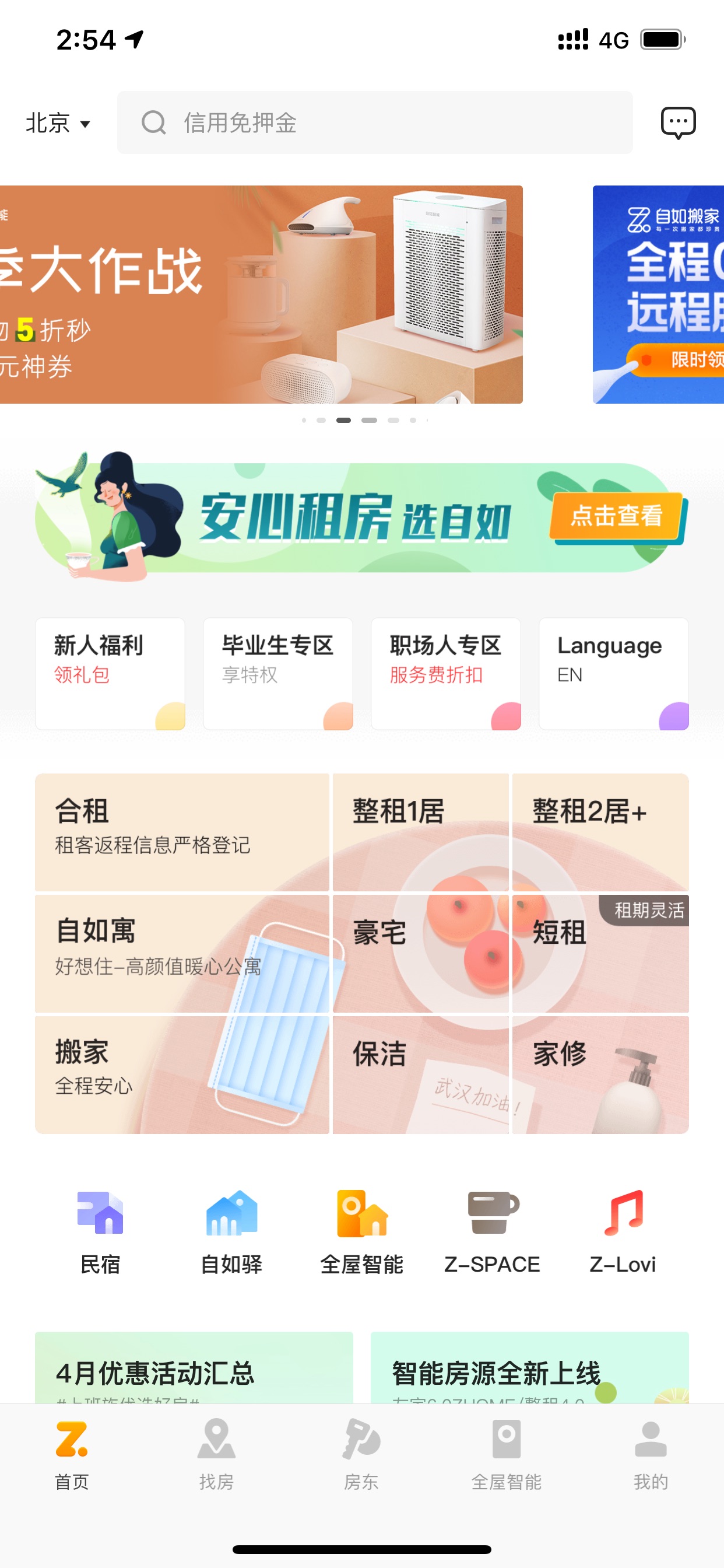Change Language to EN
724x1568 pixels.
pyautogui.click(x=614, y=674)
